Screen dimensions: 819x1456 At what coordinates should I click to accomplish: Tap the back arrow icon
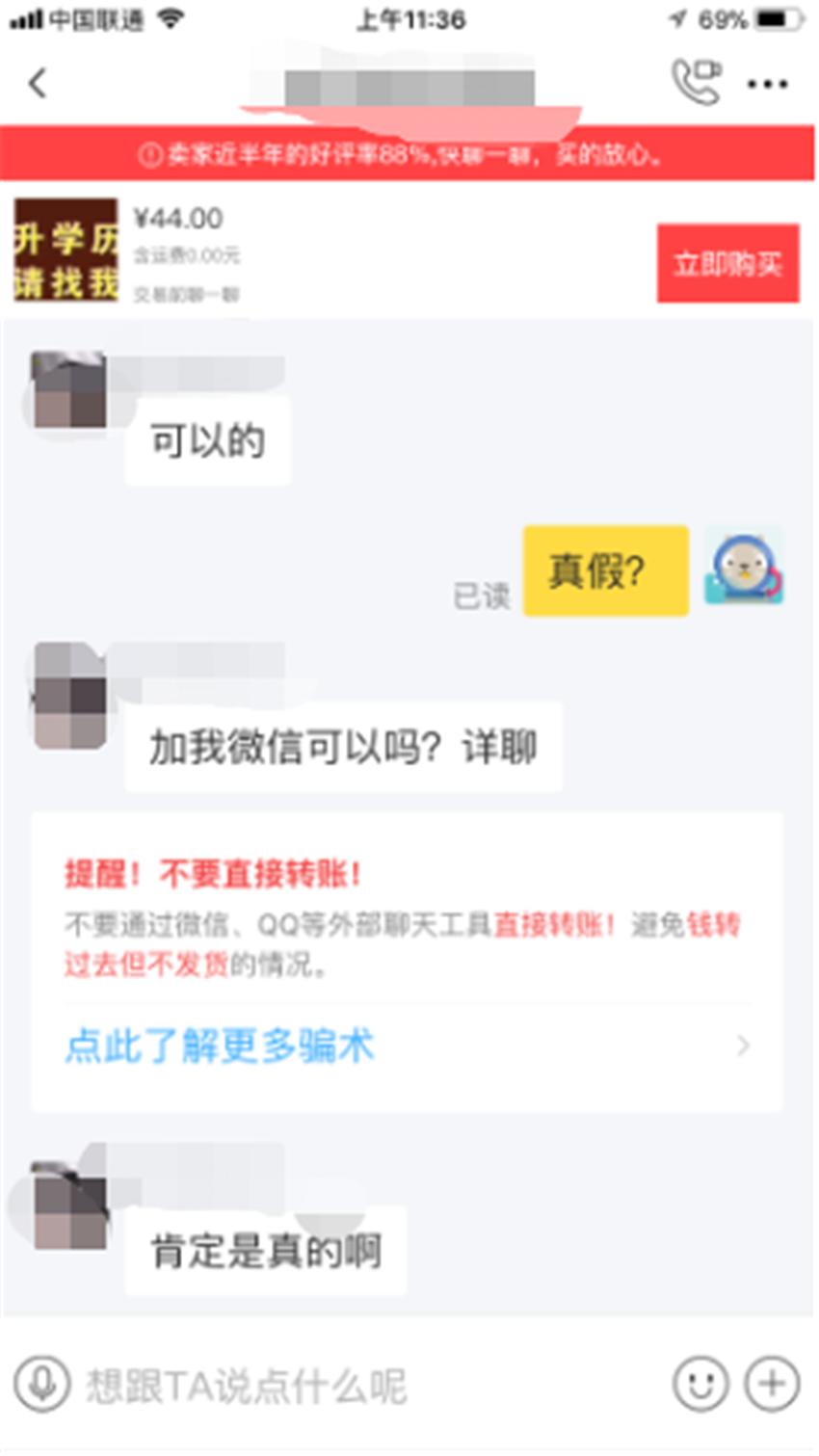click(x=38, y=83)
